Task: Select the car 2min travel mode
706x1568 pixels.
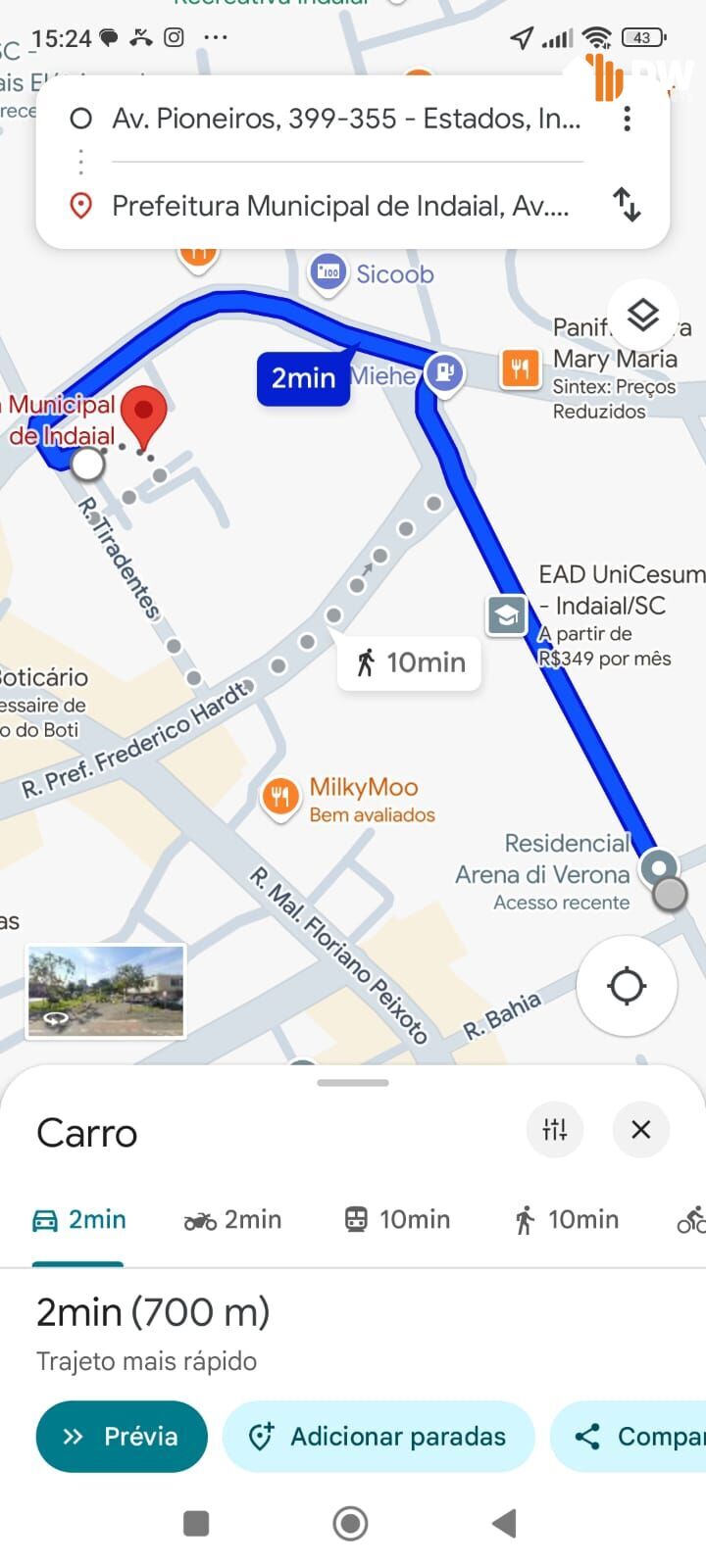Action: point(79,1220)
